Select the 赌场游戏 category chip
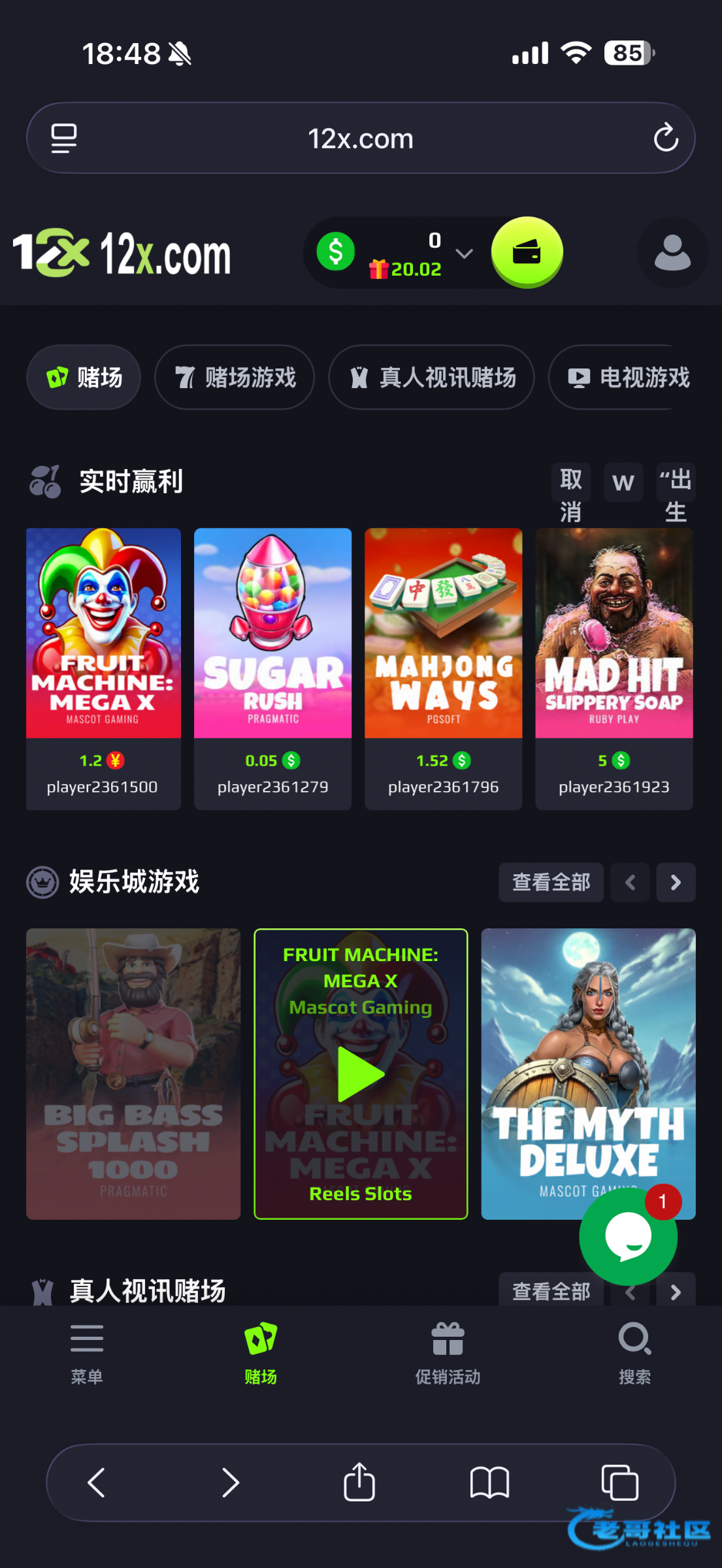The height and width of the screenshot is (1568, 722). click(235, 378)
